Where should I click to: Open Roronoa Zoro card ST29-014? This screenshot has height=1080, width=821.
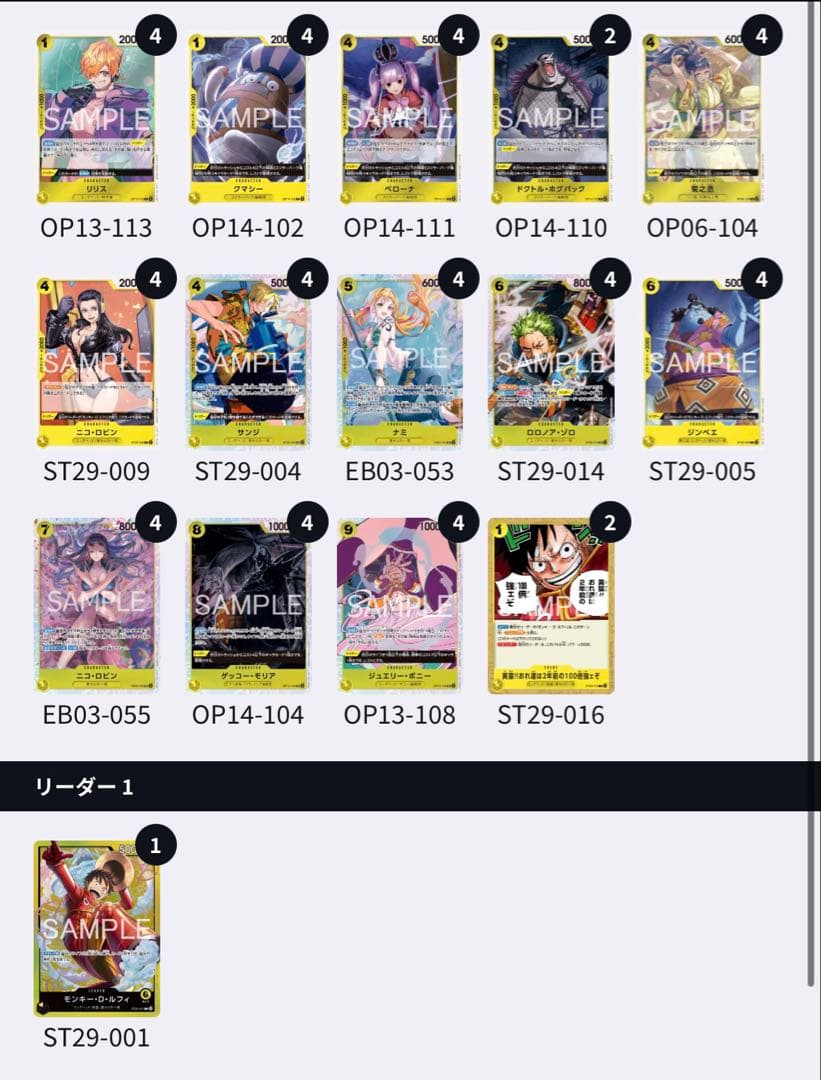coord(551,362)
